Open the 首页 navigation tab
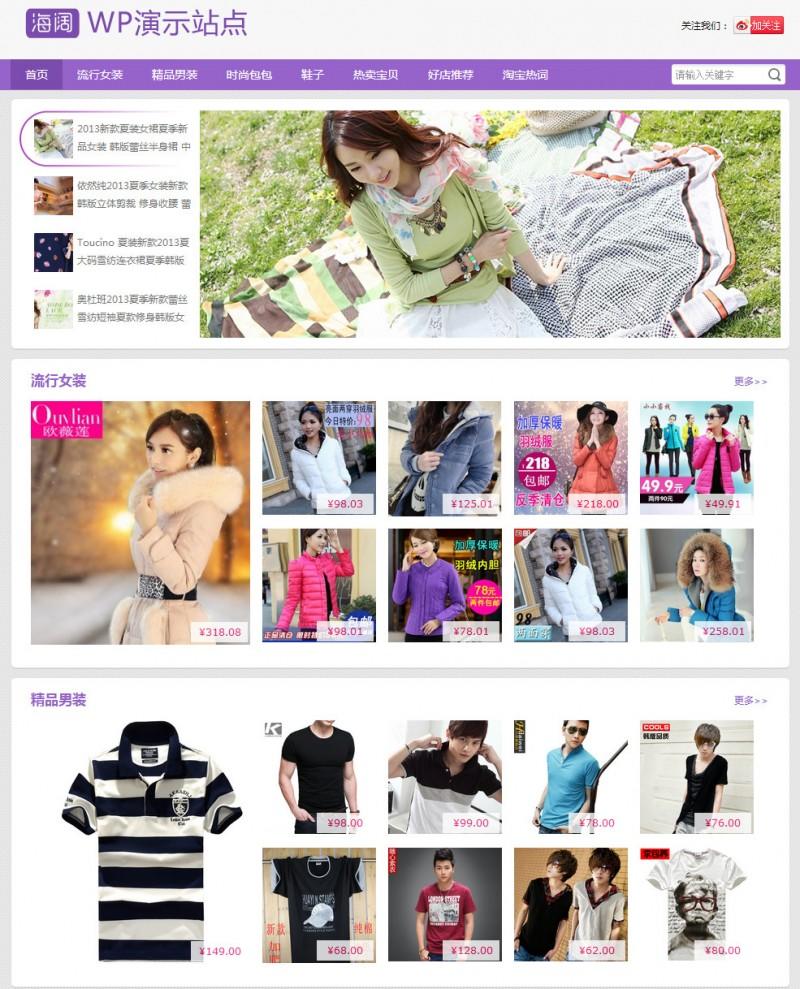Viewport: 800px width, 989px height. tap(37, 75)
